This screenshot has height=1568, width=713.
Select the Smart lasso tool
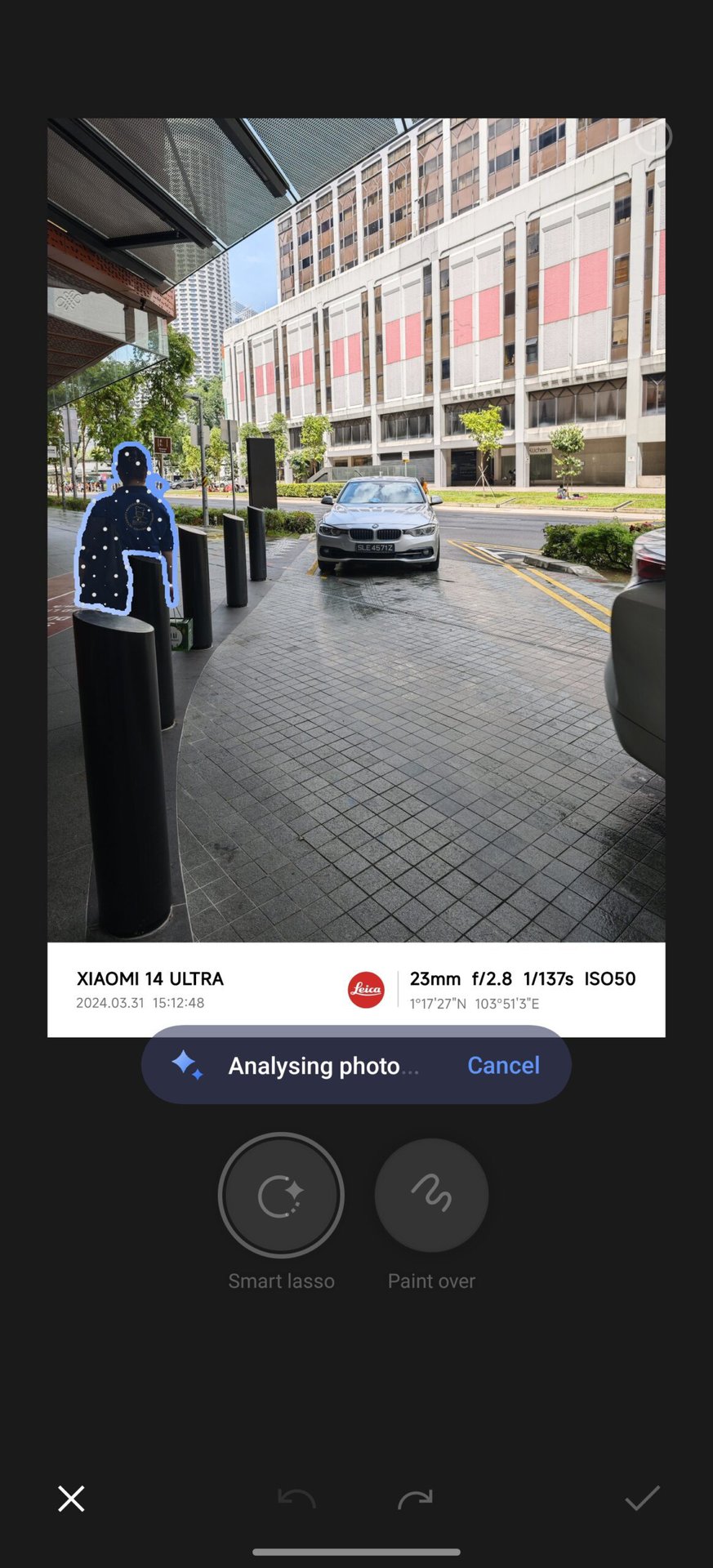coord(281,1195)
